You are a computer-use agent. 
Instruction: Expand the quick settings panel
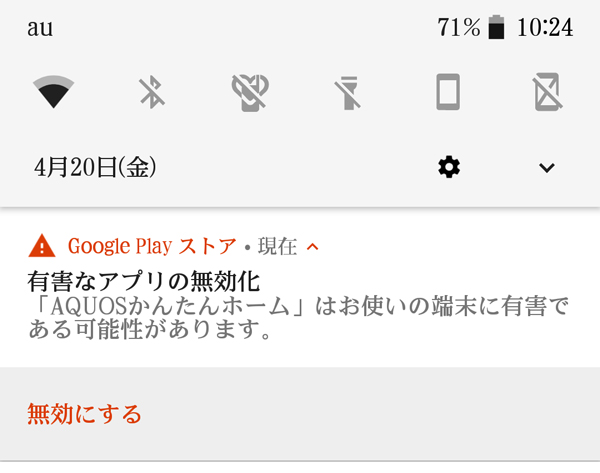546,168
